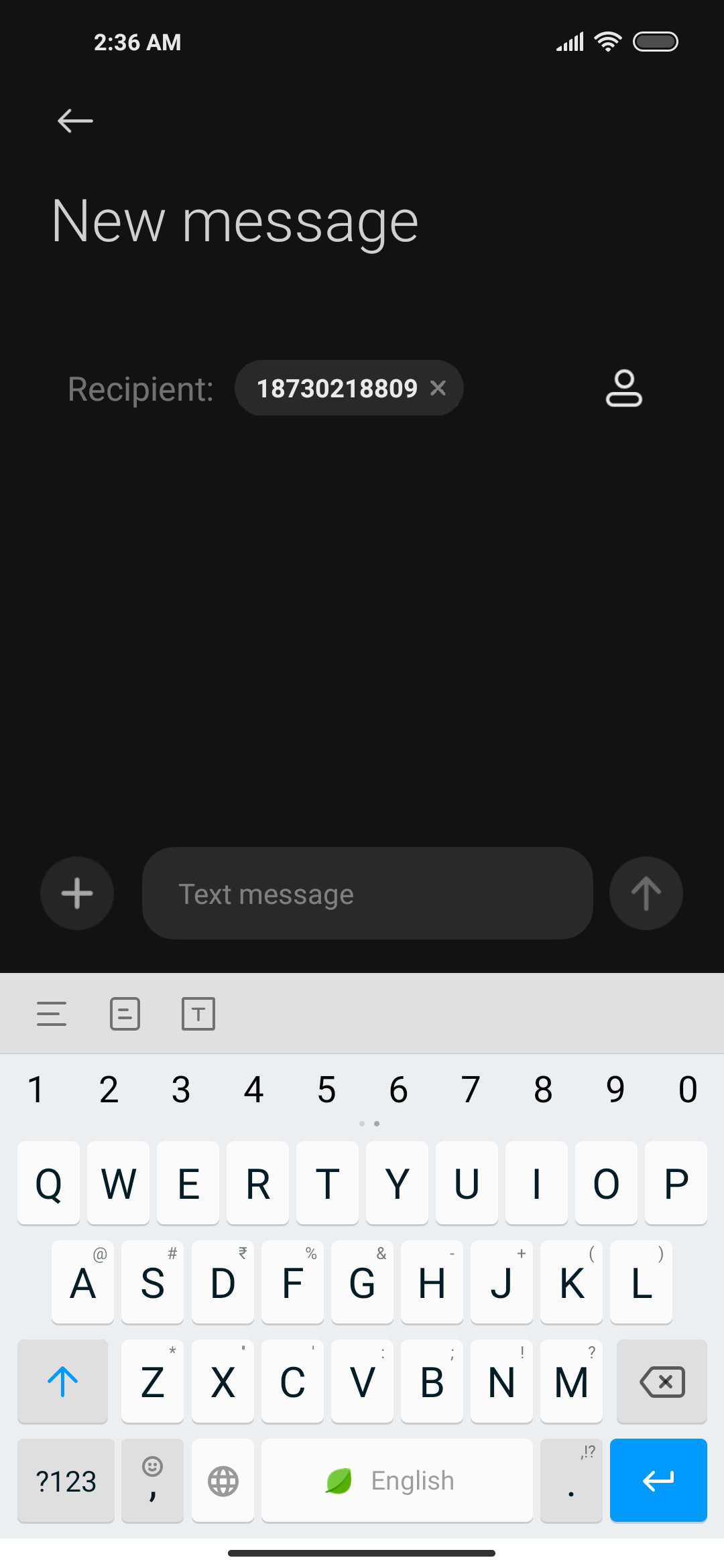Switch to the ?123 symbols keyboard

click(66, 1481)
